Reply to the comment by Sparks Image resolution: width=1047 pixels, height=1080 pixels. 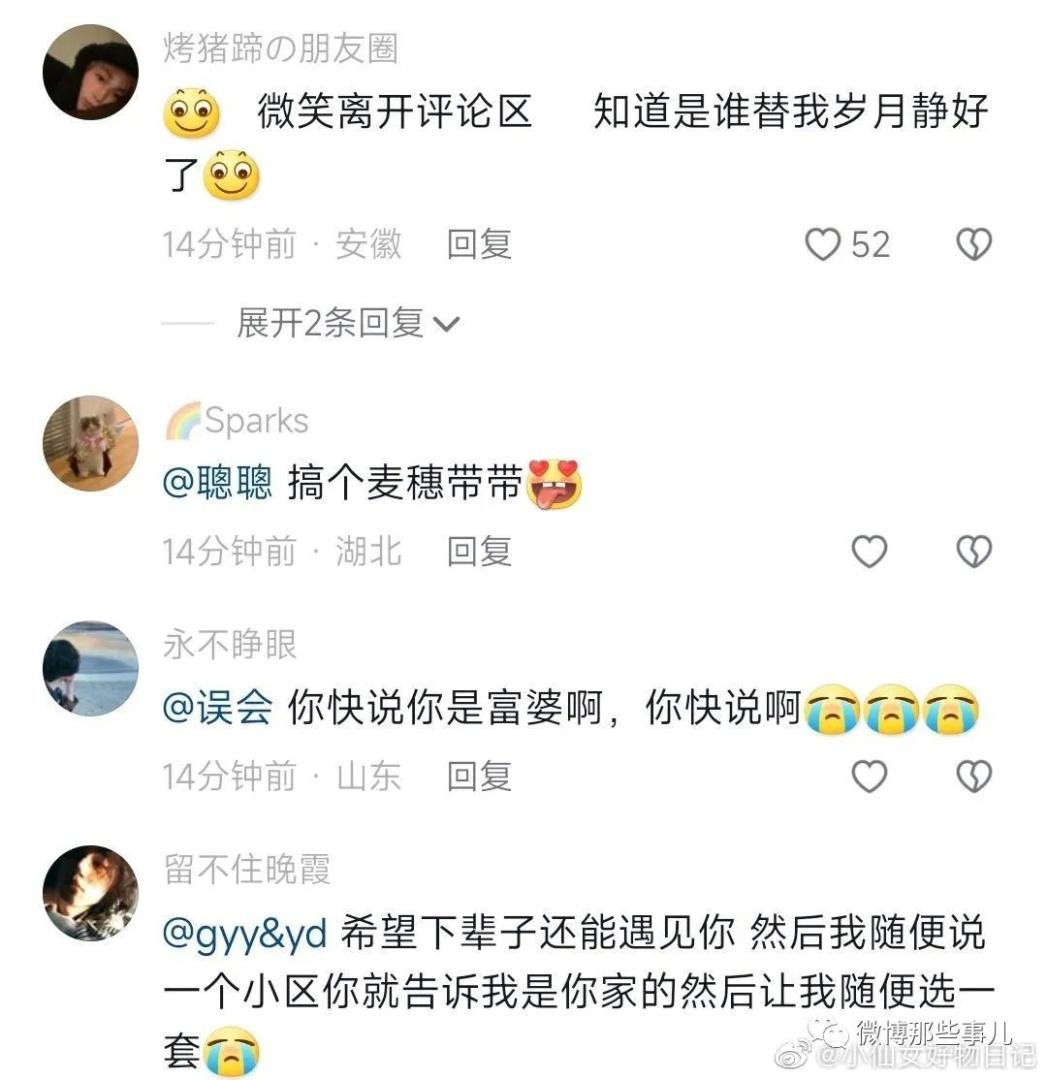click(479, 551)
